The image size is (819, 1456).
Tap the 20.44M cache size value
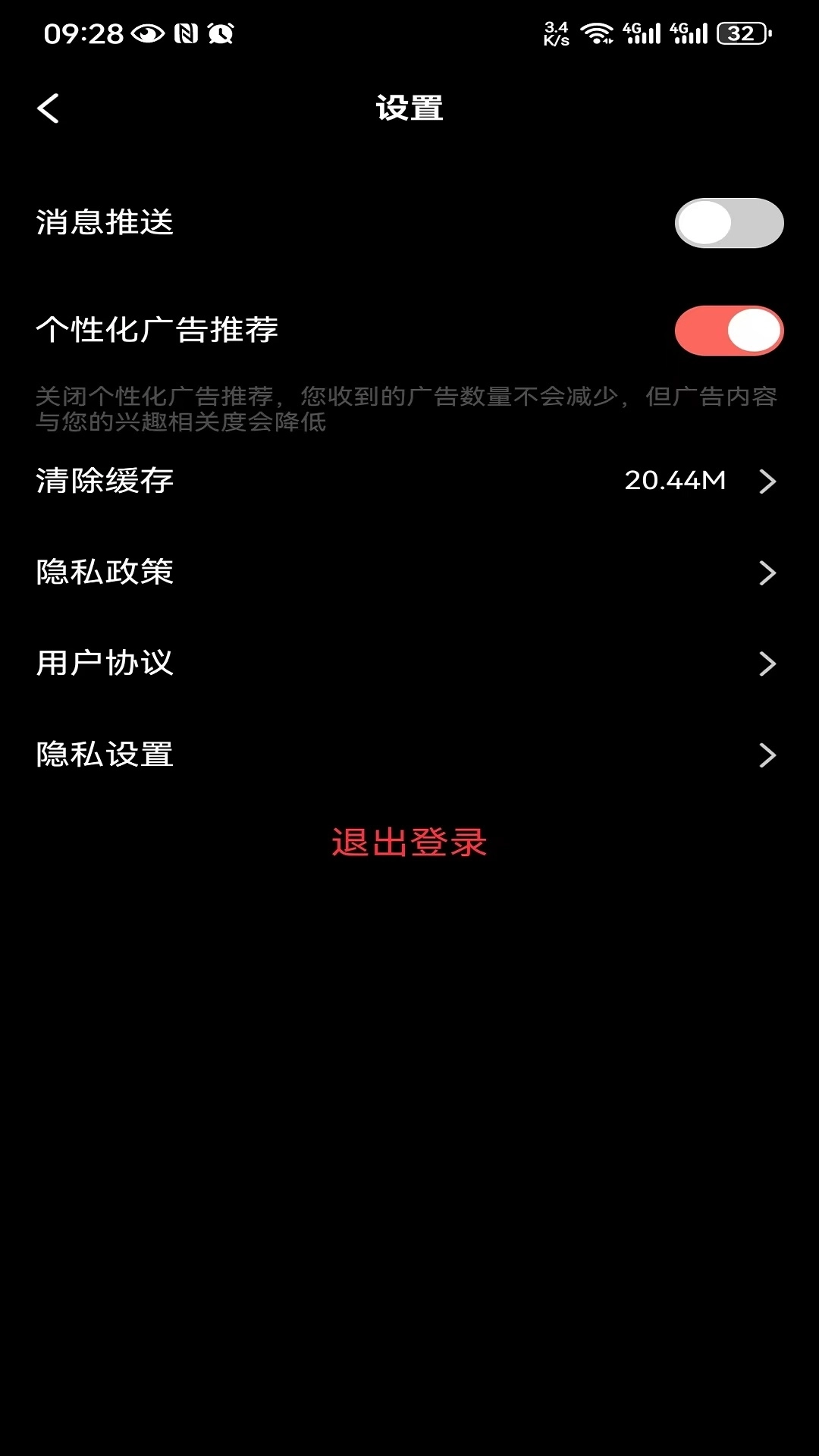(675, 481)
